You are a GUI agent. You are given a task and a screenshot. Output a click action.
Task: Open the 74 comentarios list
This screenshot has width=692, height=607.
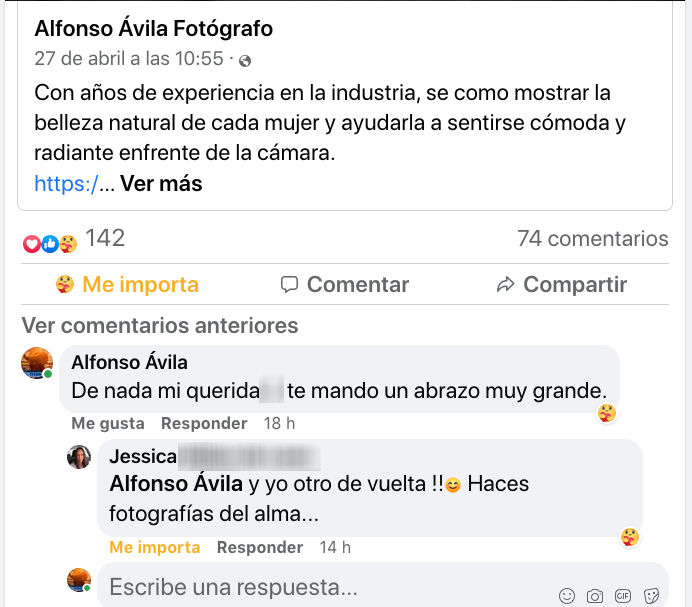click(x=592, y=239)
